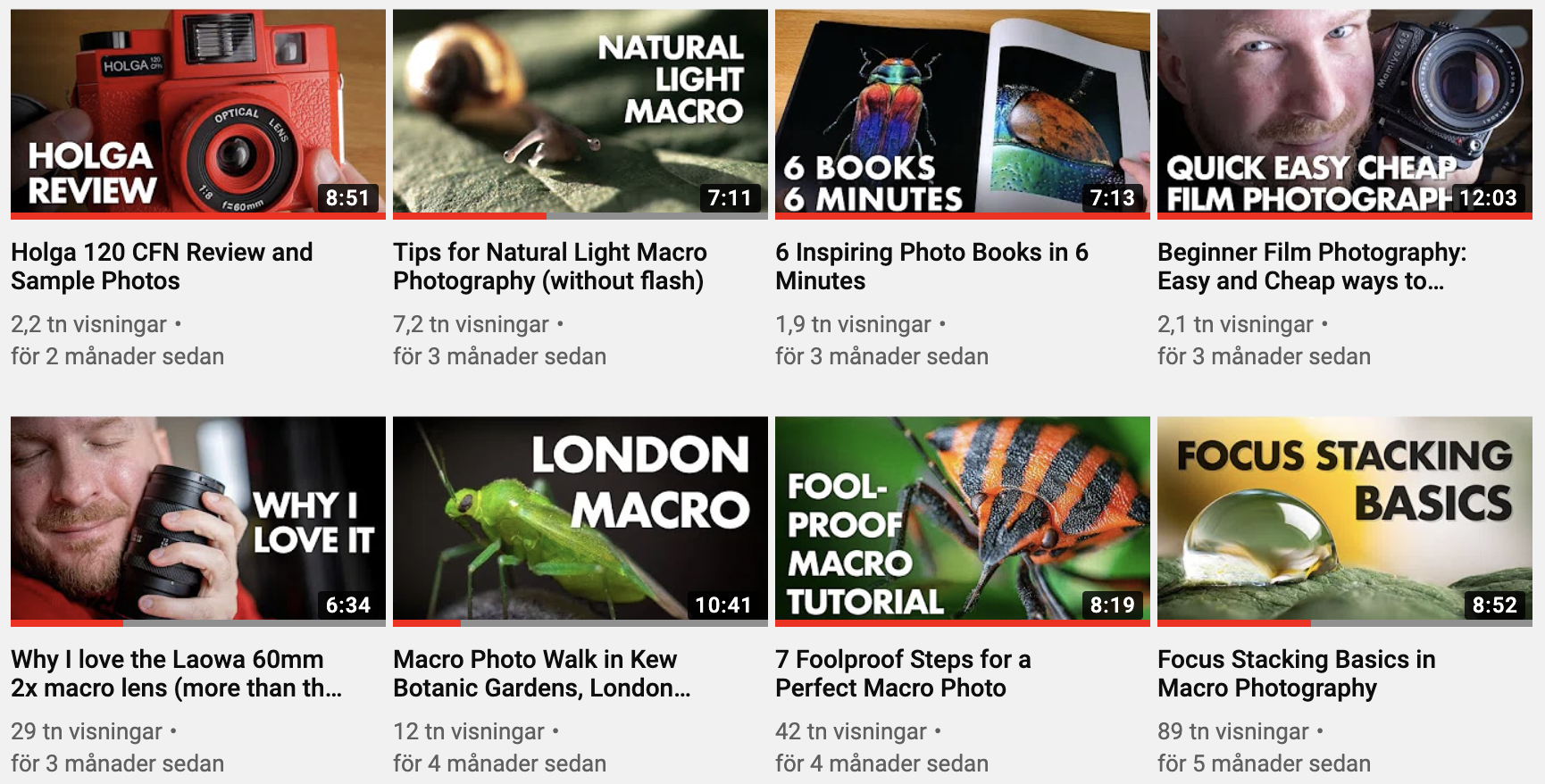1545x784 pixels.
Task: Play Macro Photo Walk in Kew Gardens
Action: tap(580, 519)
